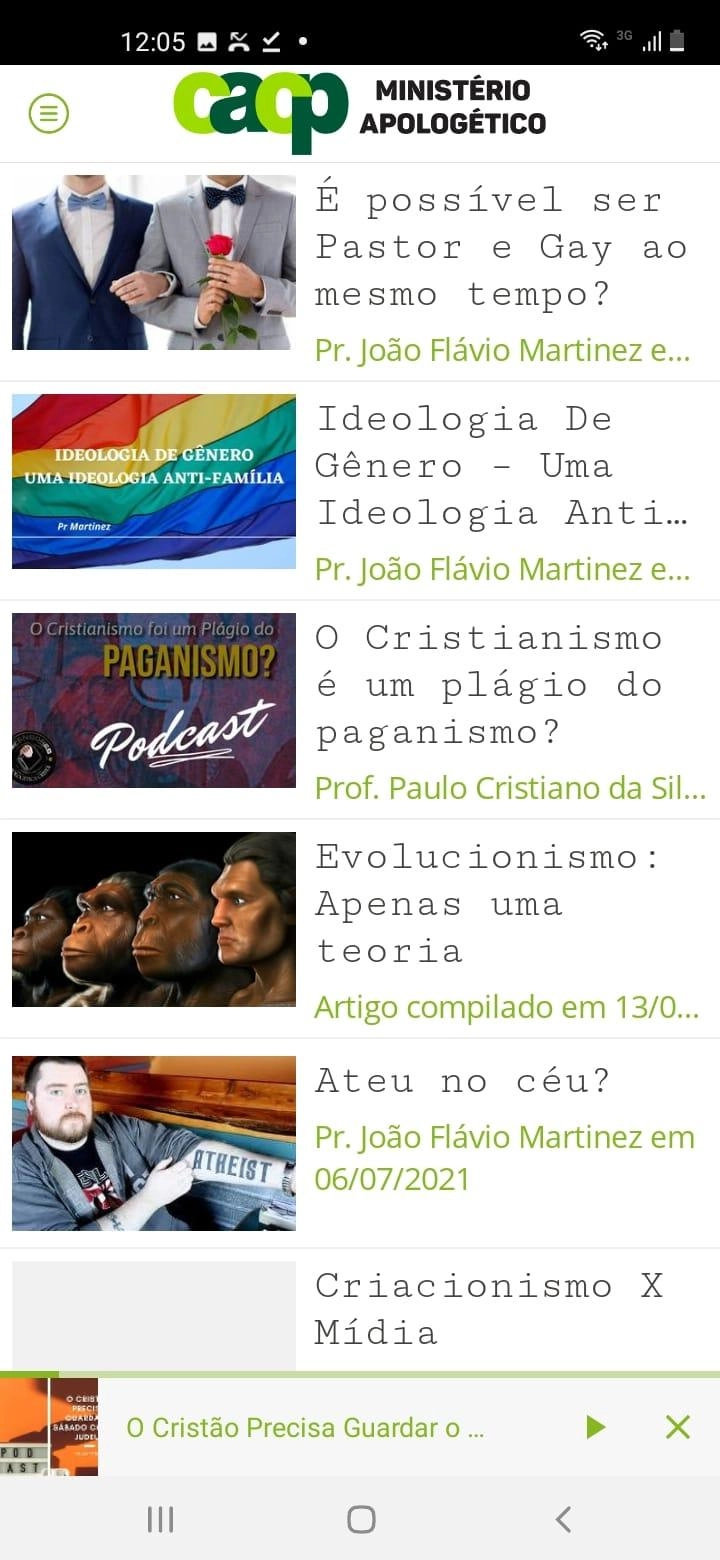The height and width of the screenshot is (1560, 720).
Task: Open 'Ideologia De Gênero' article
Action: click(x=500, y=466)
